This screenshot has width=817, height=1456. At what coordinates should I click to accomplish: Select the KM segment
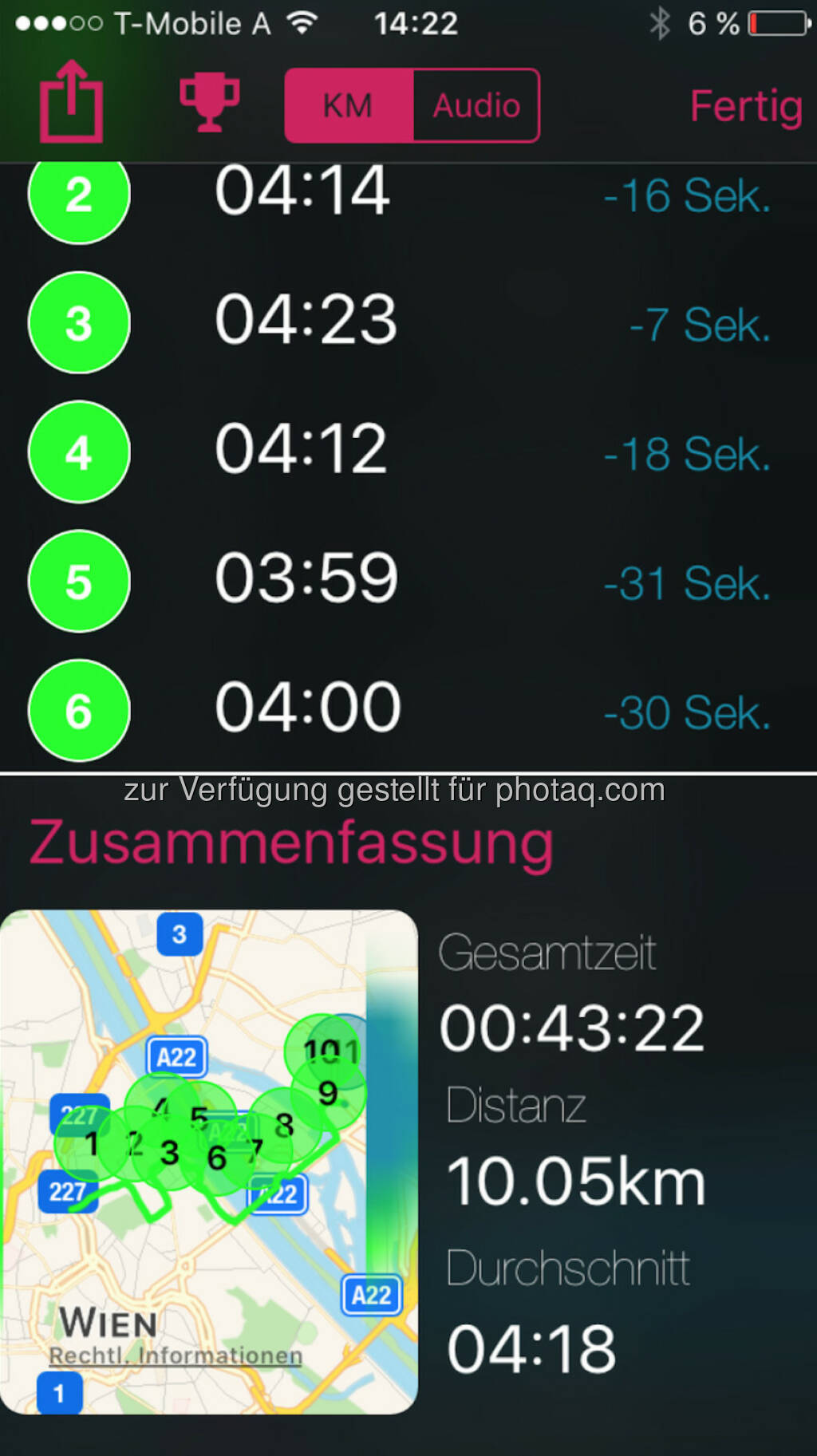(349, 105)
